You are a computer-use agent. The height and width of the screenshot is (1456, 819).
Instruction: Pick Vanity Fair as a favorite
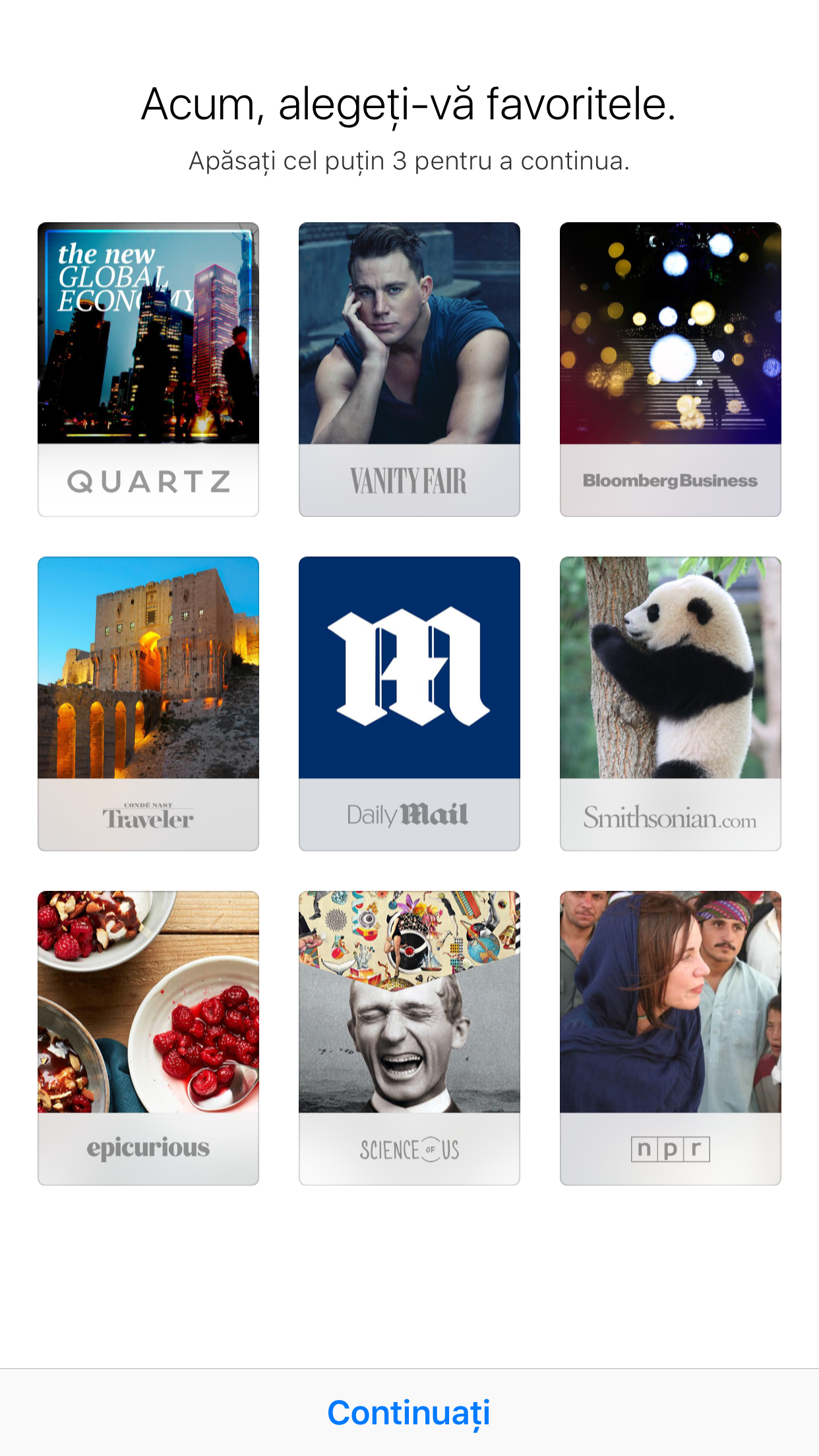(x=409, y=369)
